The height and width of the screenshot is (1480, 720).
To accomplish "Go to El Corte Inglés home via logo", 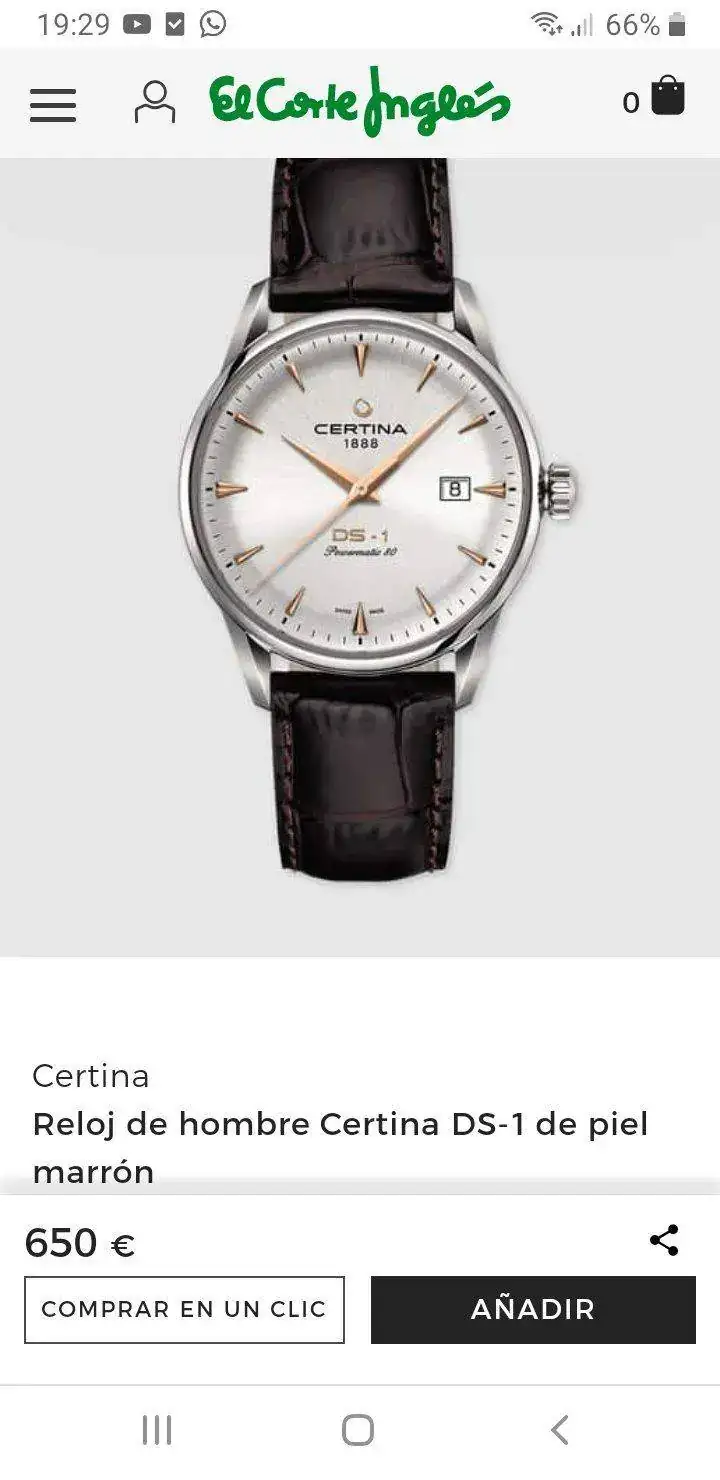I will click(x=360, y=102).
